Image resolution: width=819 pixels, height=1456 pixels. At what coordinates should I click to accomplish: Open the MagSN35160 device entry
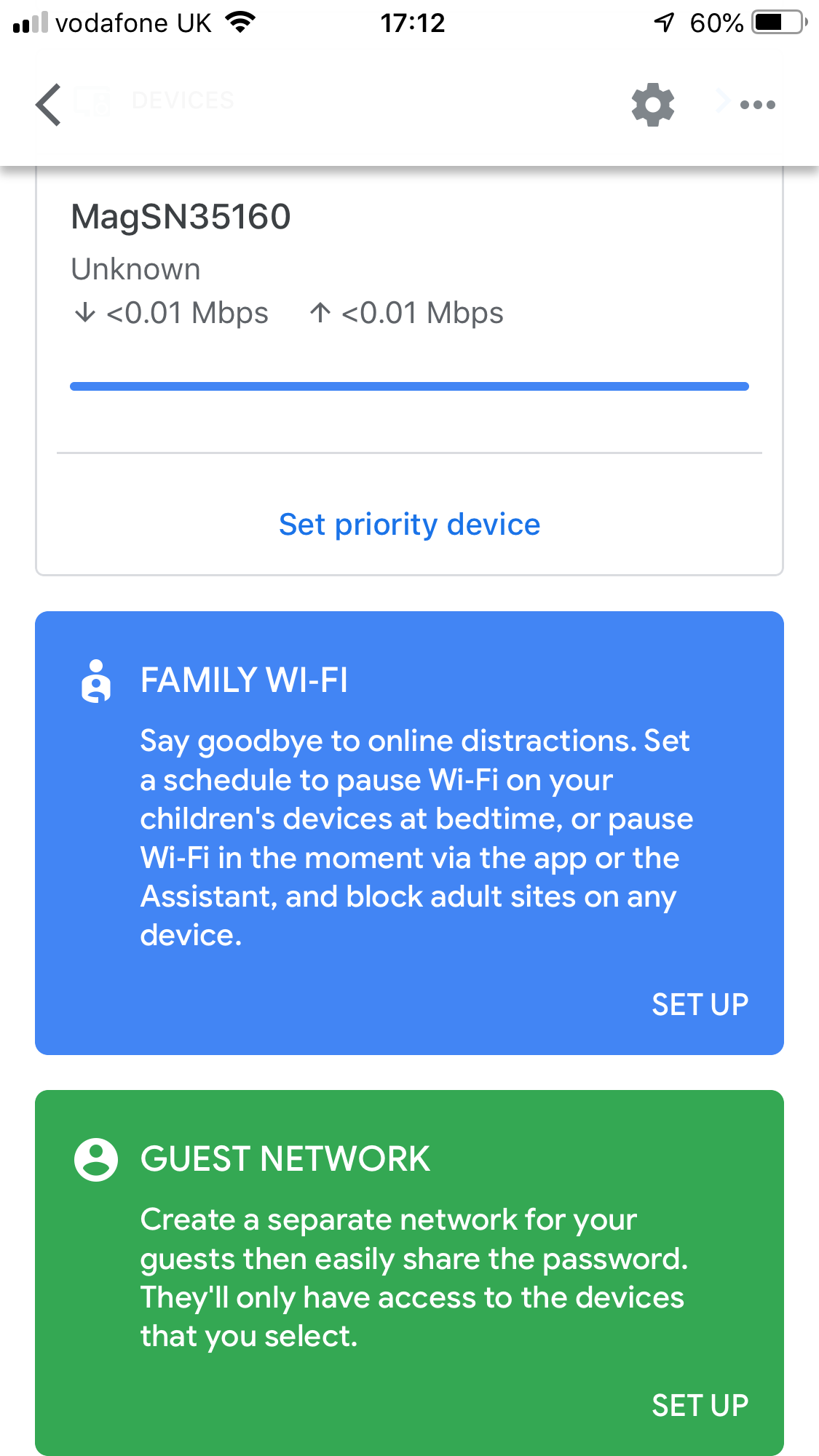tap(181, 217)
